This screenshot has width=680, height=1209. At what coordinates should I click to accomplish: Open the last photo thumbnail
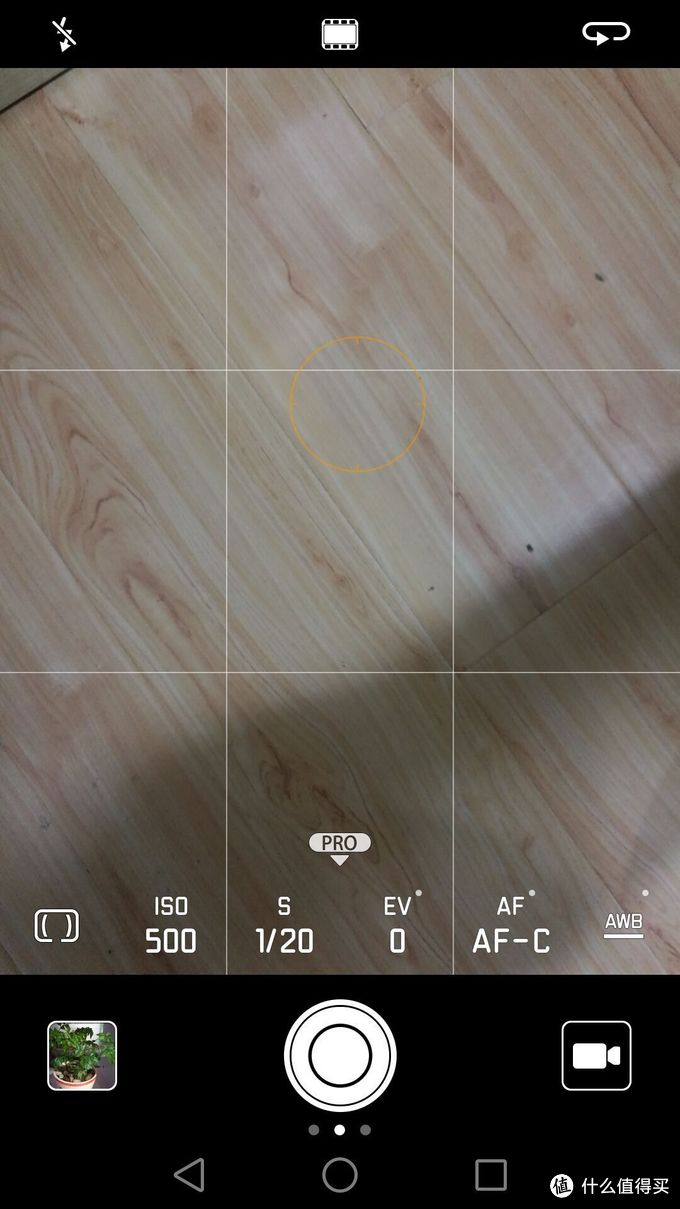click(82, 1055)
